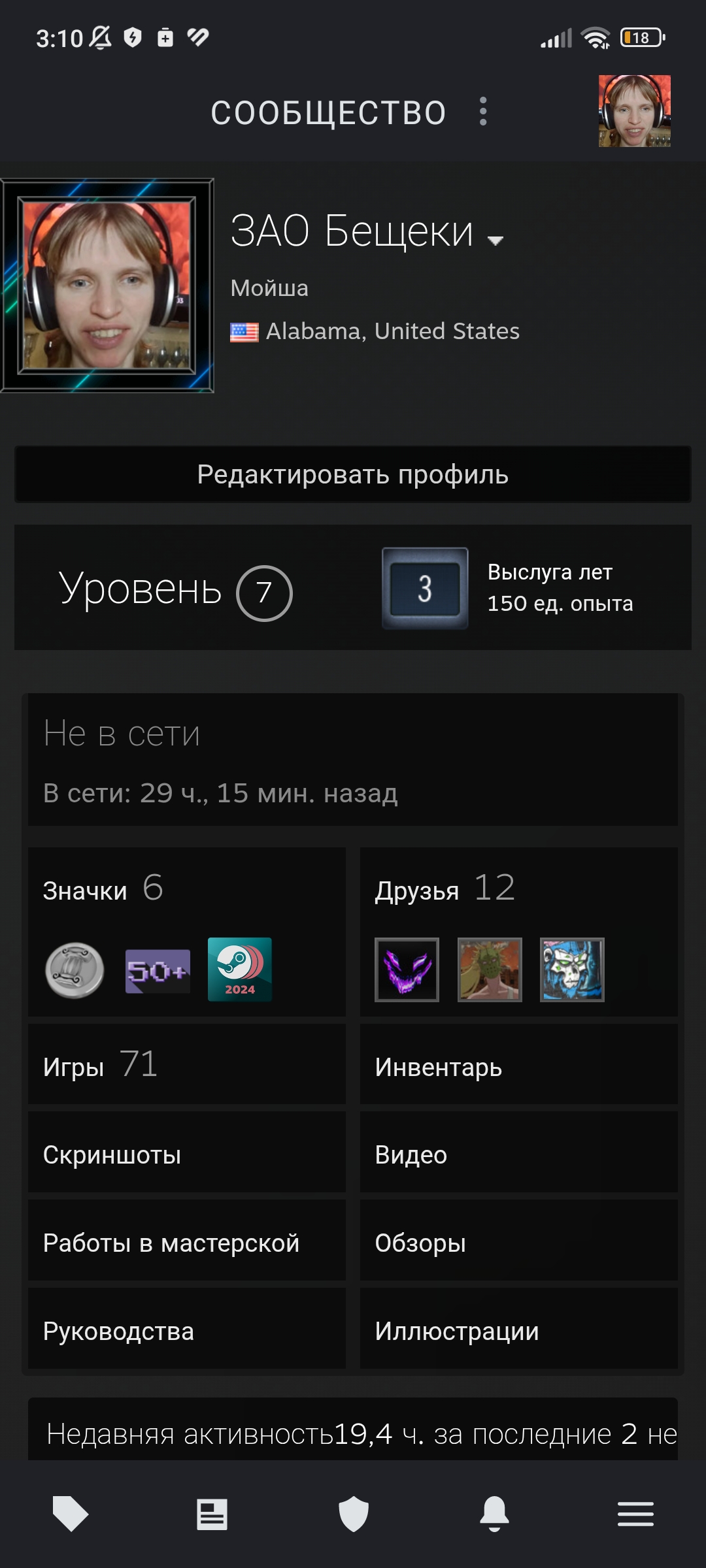Open Инвентарь
Image resolution: width=706 pixels, height=1568 pixels.
tap(518, 1064)
